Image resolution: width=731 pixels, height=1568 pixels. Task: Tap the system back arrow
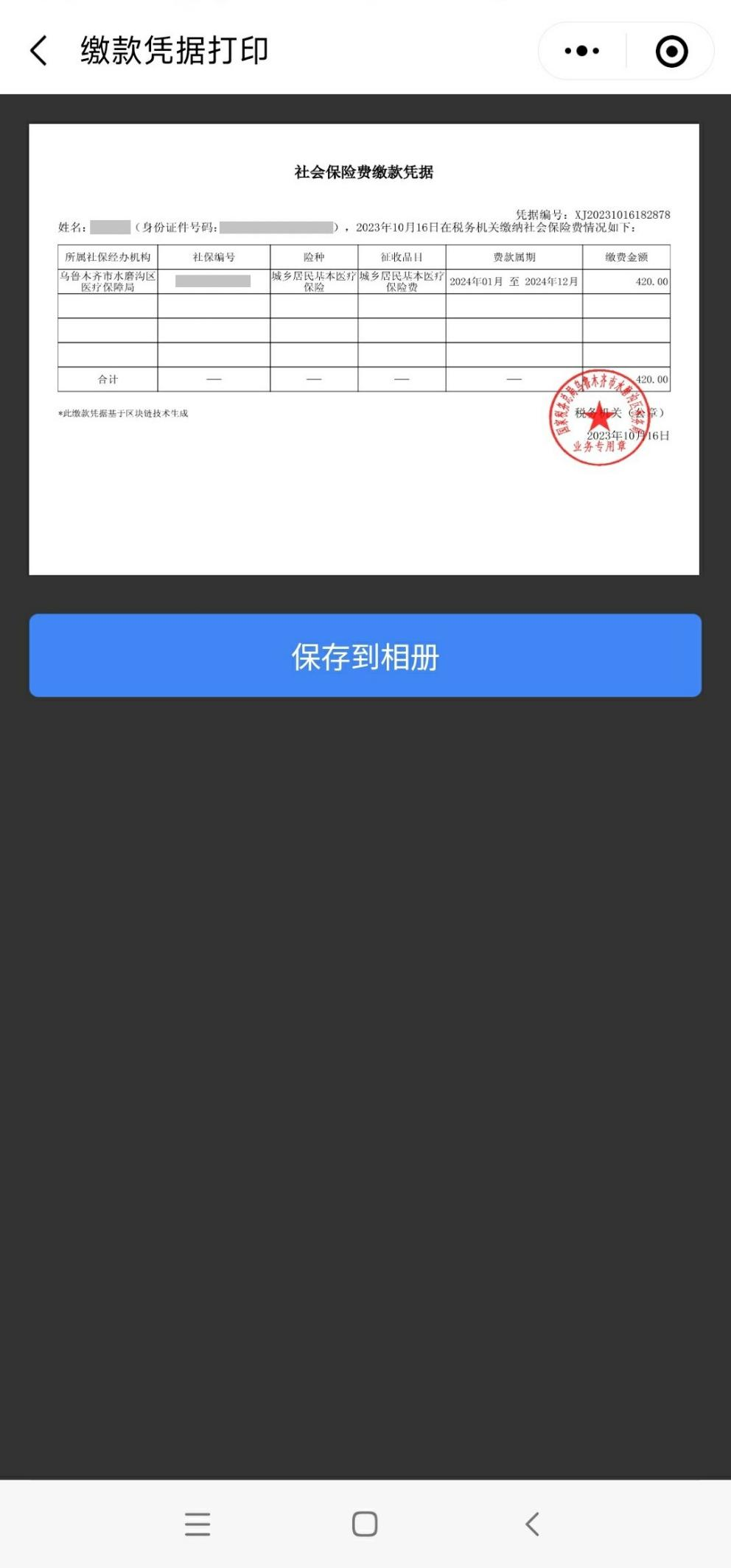(532, 1524)
